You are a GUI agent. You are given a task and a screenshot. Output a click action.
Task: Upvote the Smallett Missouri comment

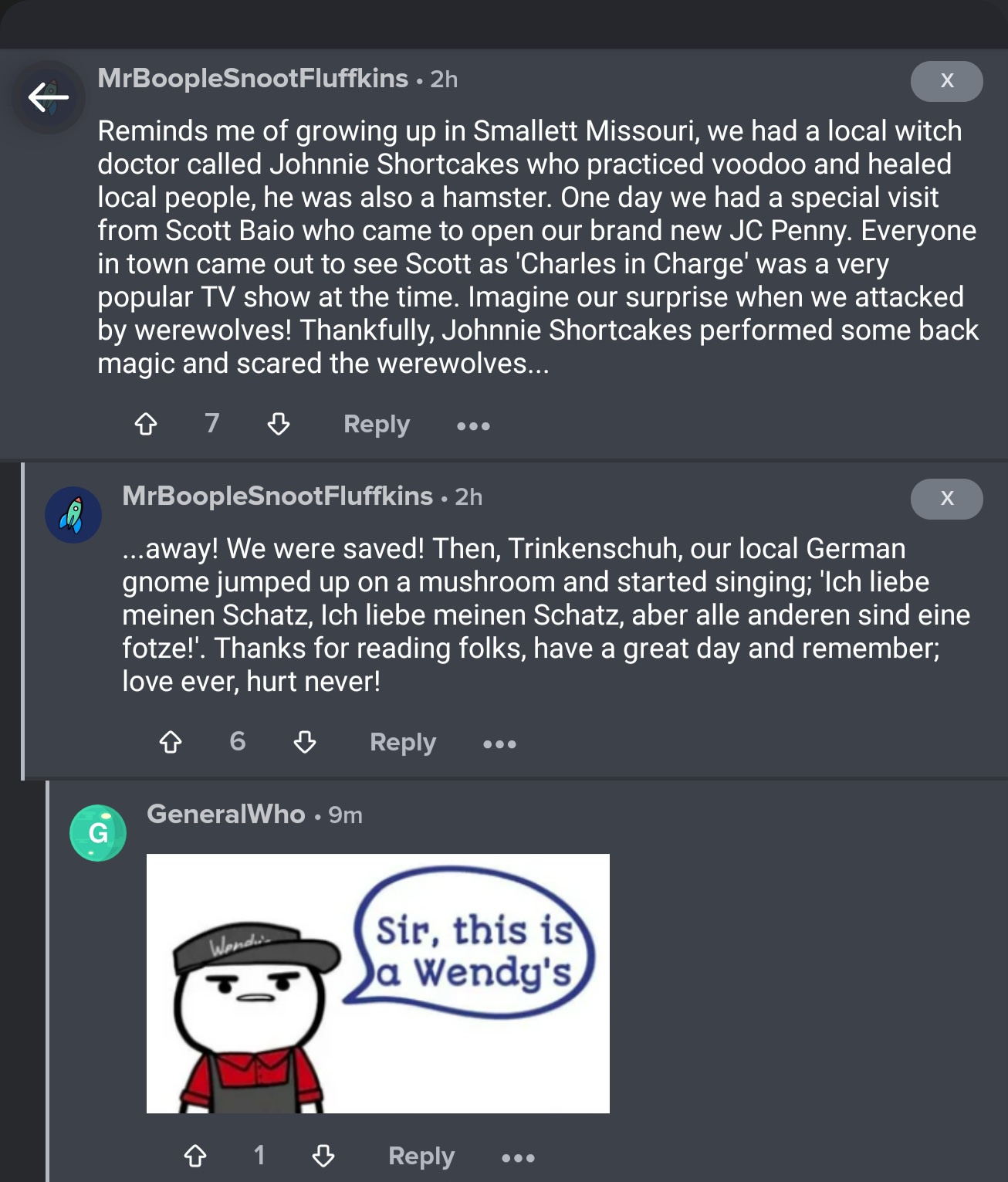click(146, 424)
